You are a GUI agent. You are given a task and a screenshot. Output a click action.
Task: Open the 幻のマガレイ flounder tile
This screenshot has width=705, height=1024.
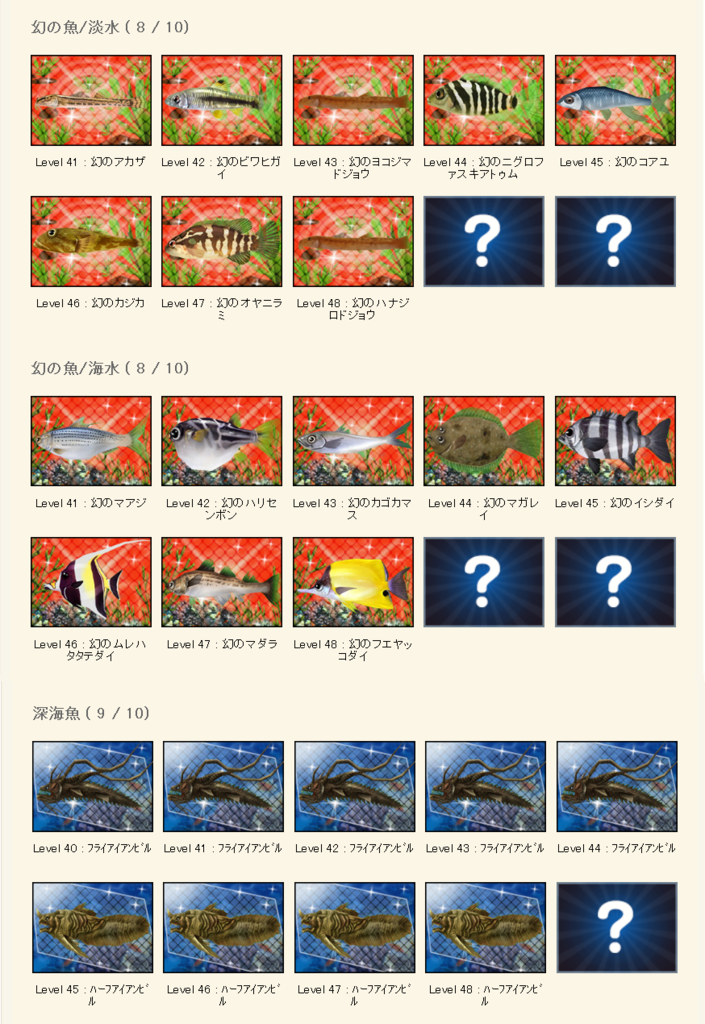(484, 442)
